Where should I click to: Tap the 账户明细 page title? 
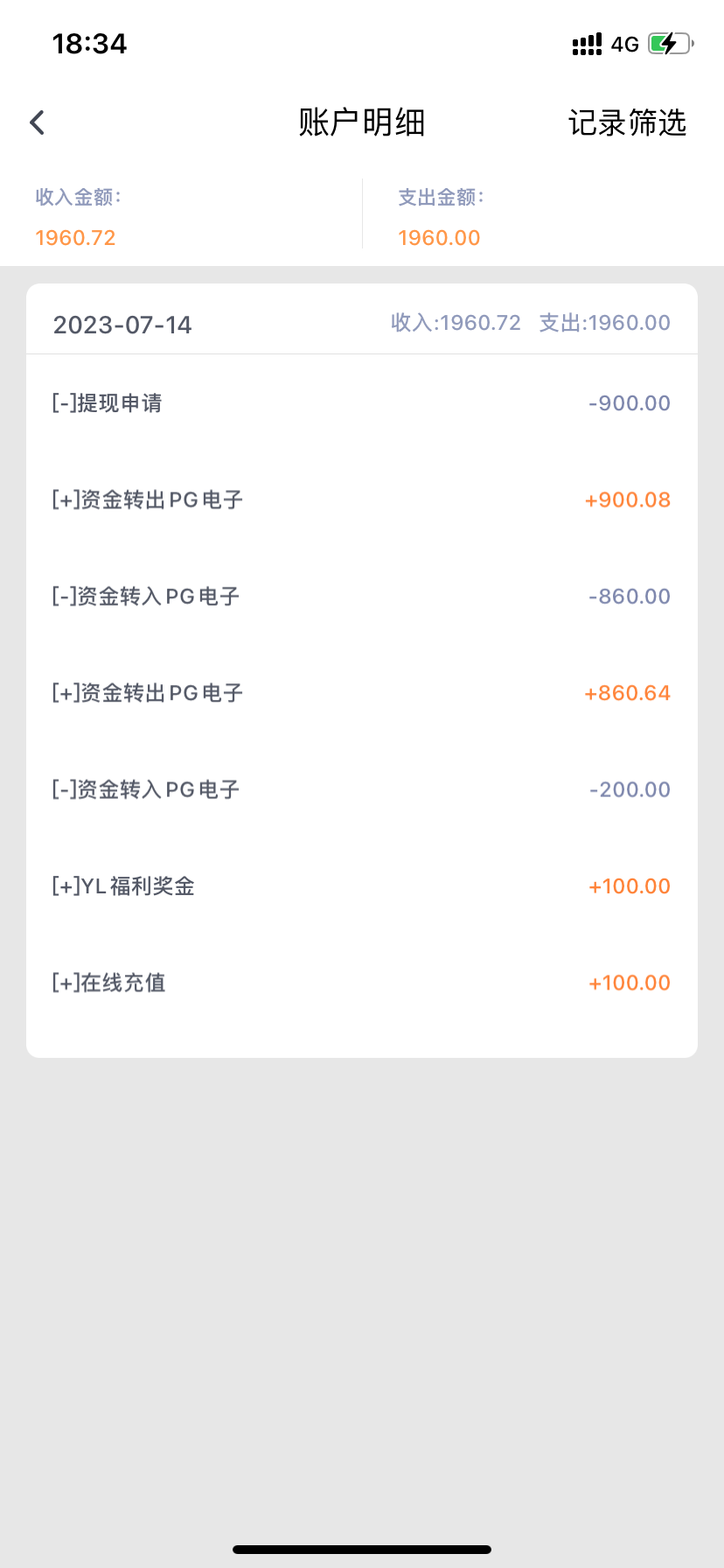pyautogui.click(x=361, y=122)
